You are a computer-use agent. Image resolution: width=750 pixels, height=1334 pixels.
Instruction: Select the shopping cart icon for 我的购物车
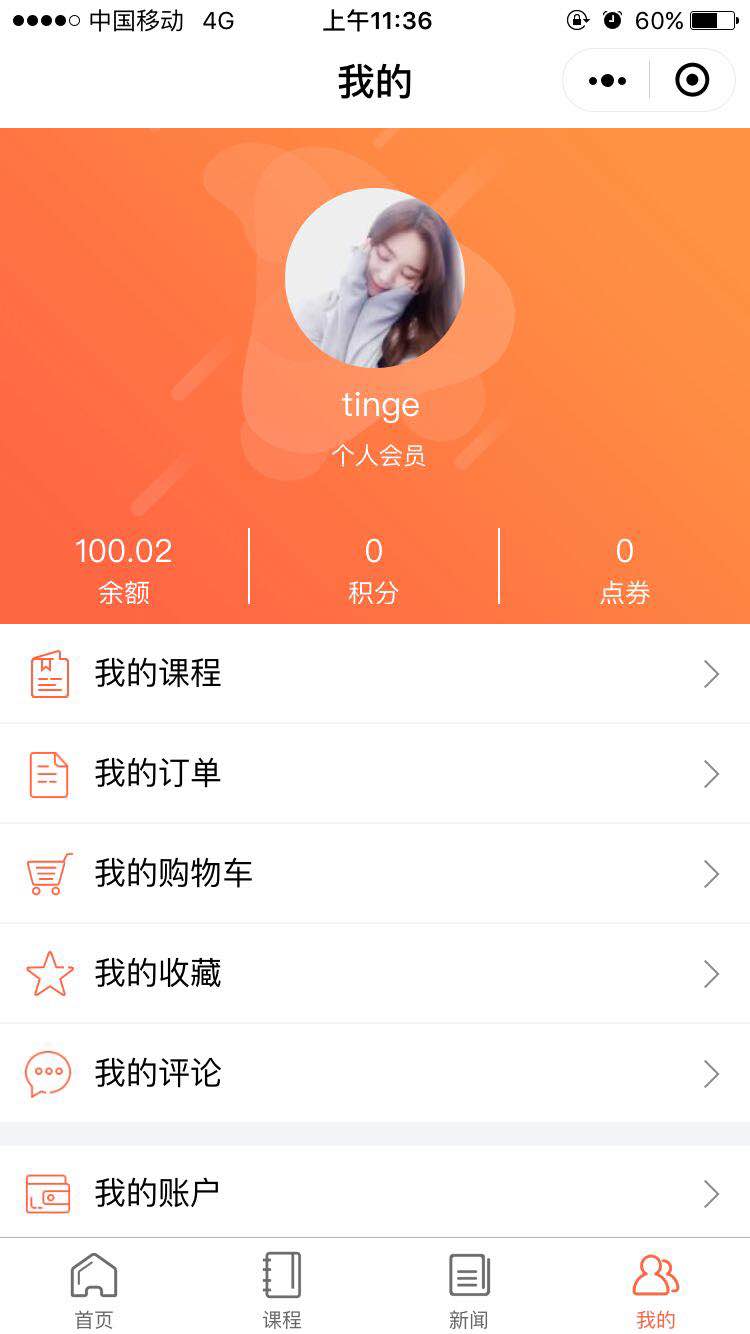[x=47, y=873]
